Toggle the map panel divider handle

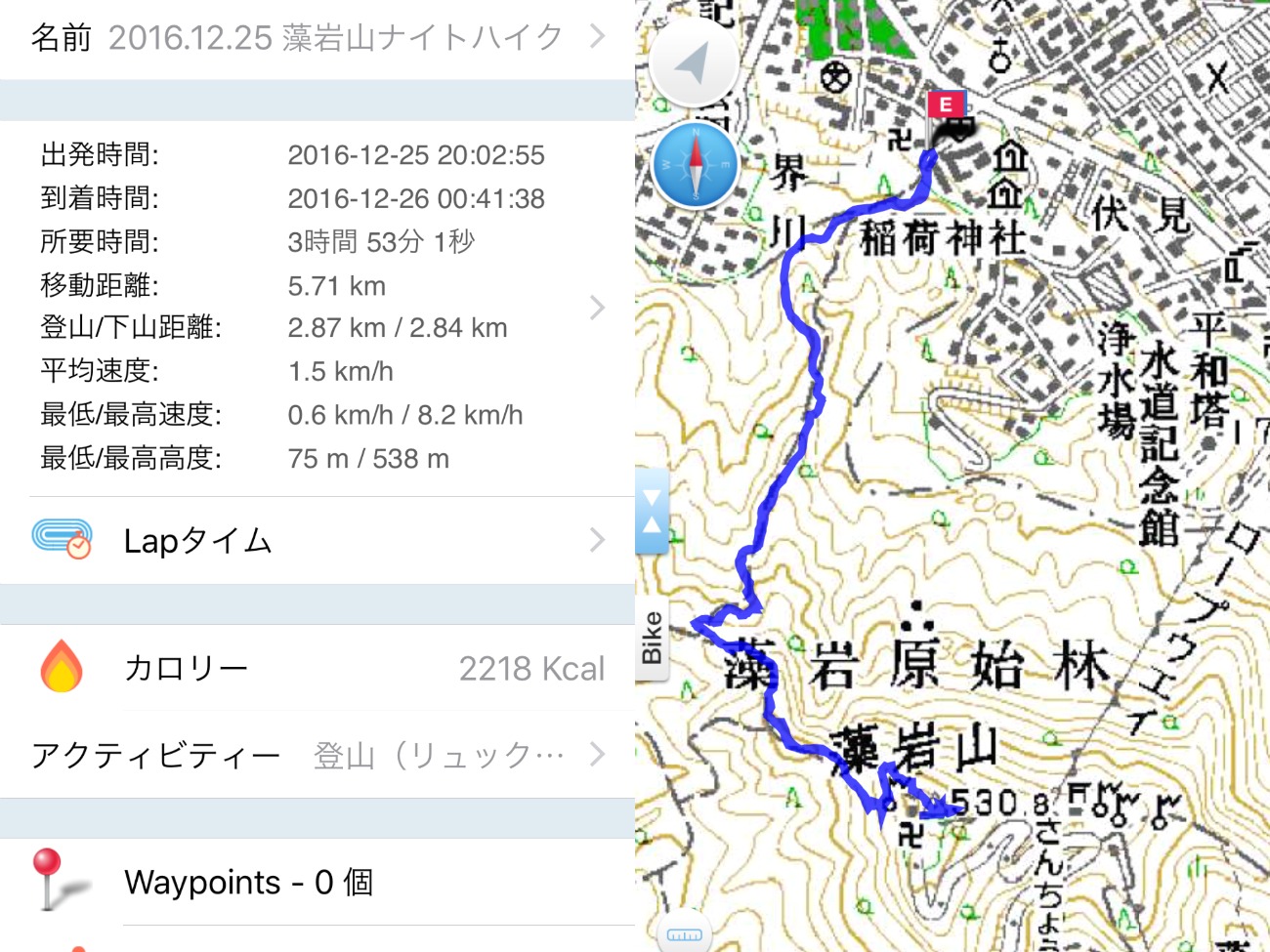coord(652,511)
